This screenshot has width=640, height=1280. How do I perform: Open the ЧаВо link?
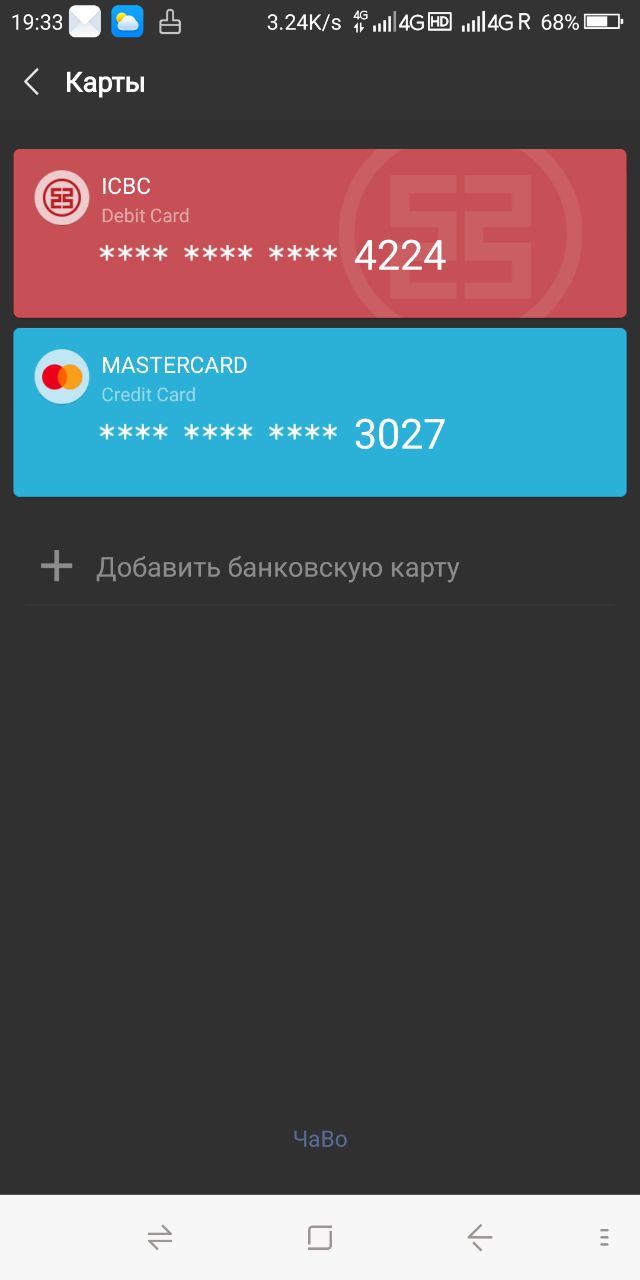(x=320, y=1138)
